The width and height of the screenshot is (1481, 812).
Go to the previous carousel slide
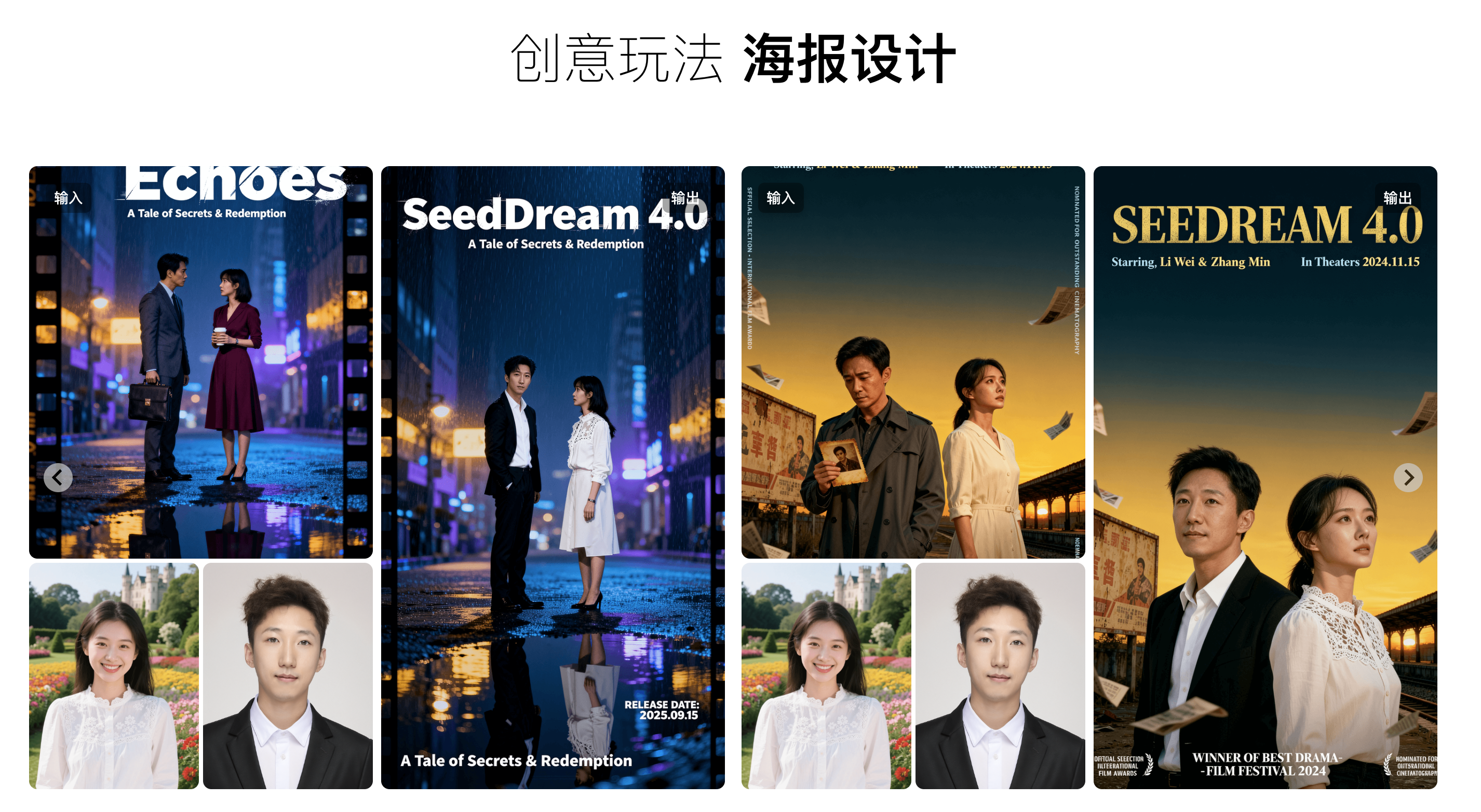pos(58,477)
